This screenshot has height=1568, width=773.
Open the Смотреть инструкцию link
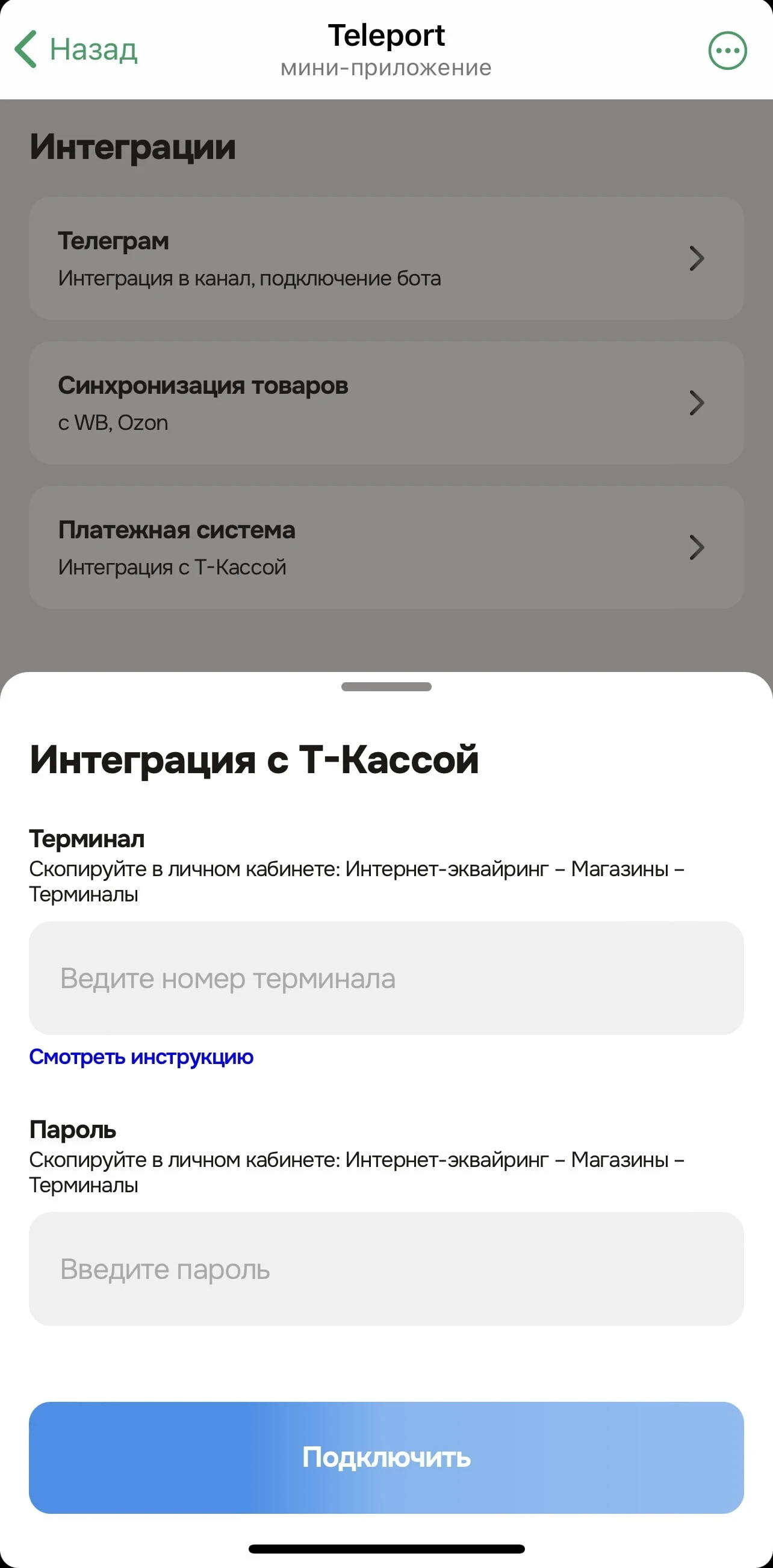tap(141, 1057)
